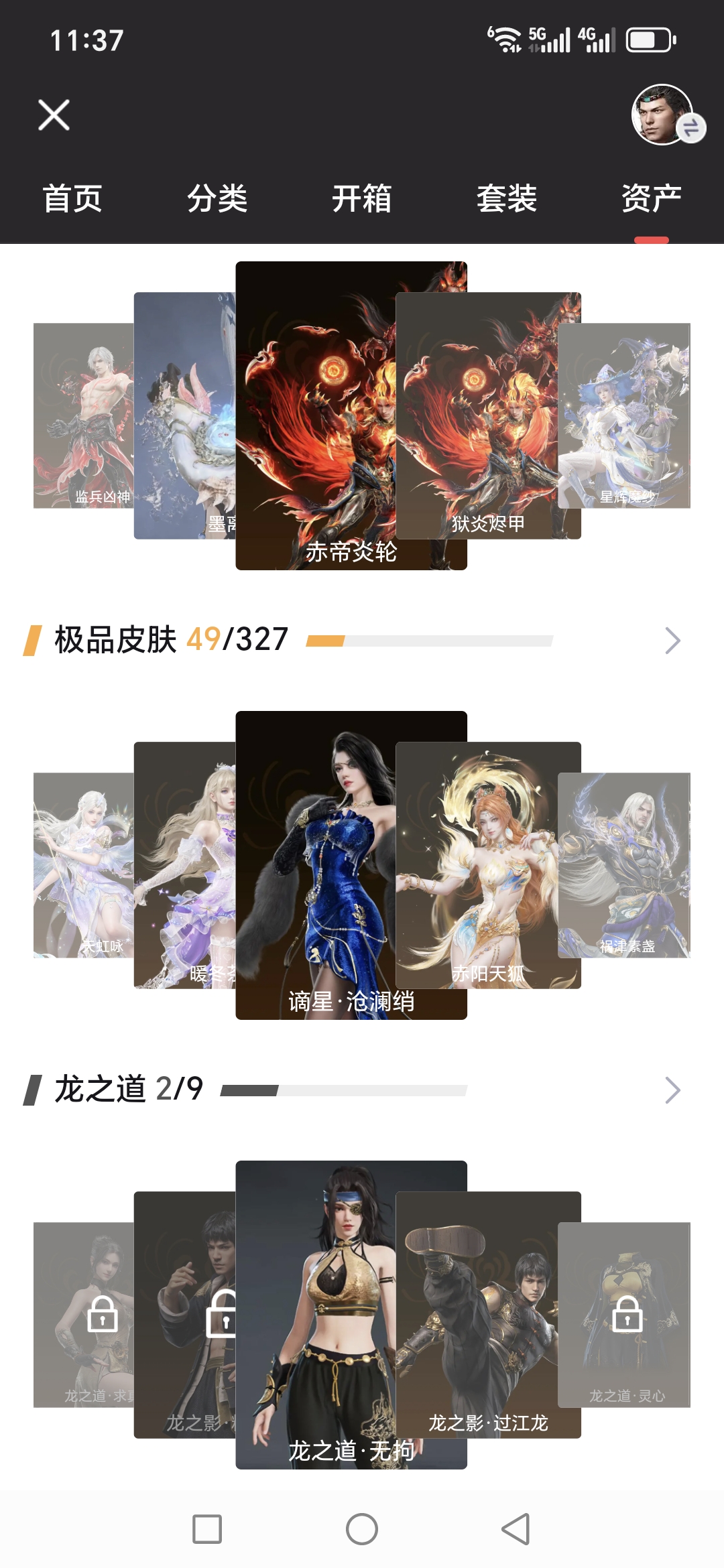Open the 天虹咏 skin card
Viewport: 724px width, 1568px height.
point(82,864)
